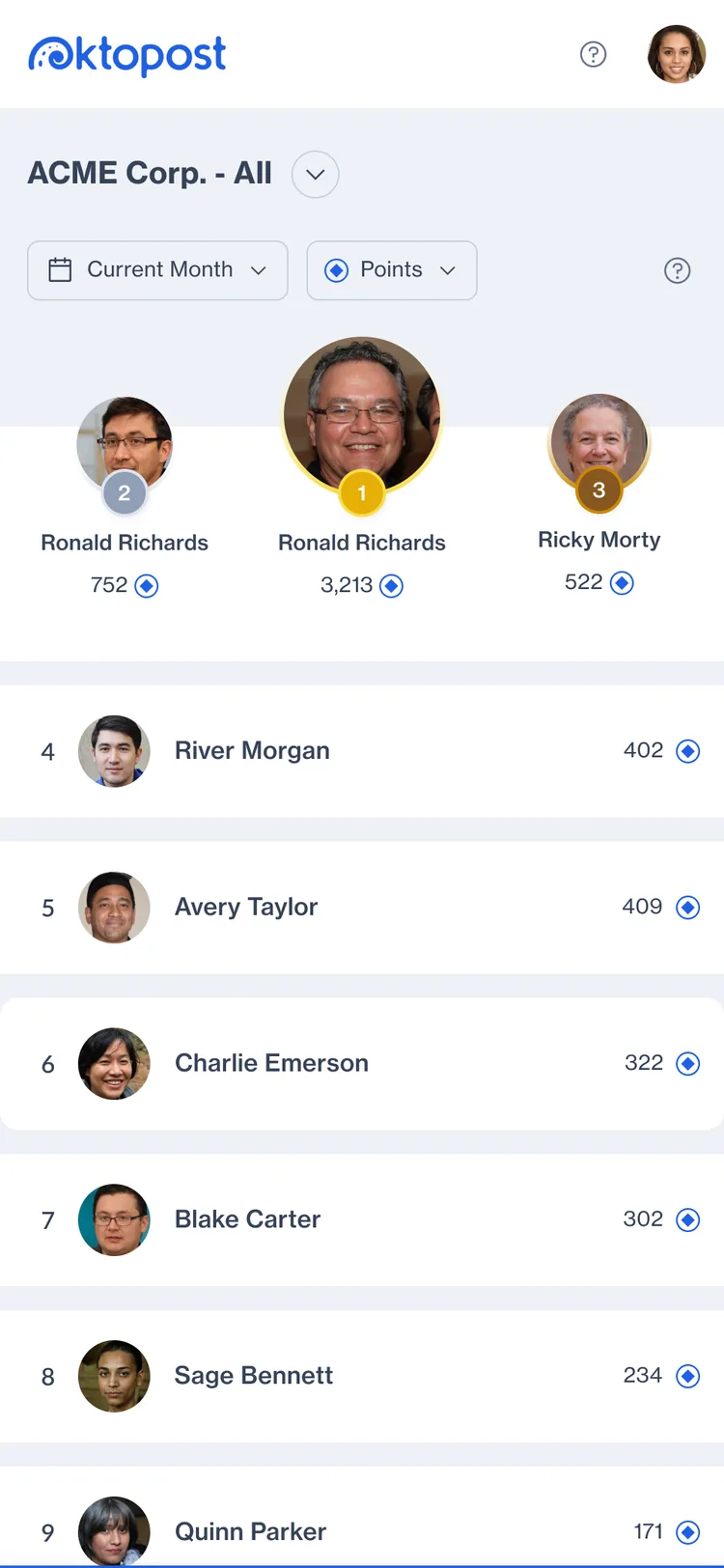The height and width of the screenshot is (1568, 724).
Task: Open Ricky Morty's third place profile
Action: pos(599,493)
